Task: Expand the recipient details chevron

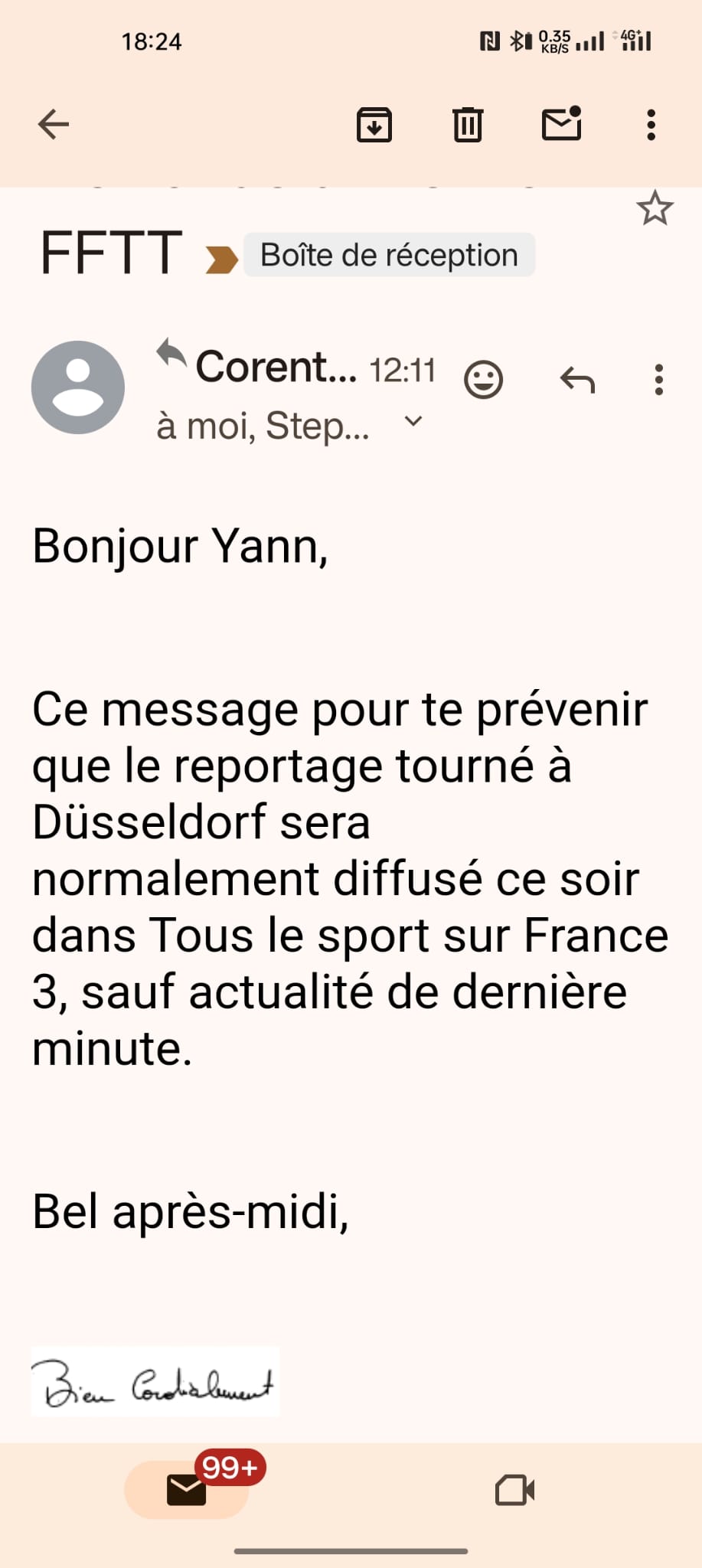Action: 413,421
